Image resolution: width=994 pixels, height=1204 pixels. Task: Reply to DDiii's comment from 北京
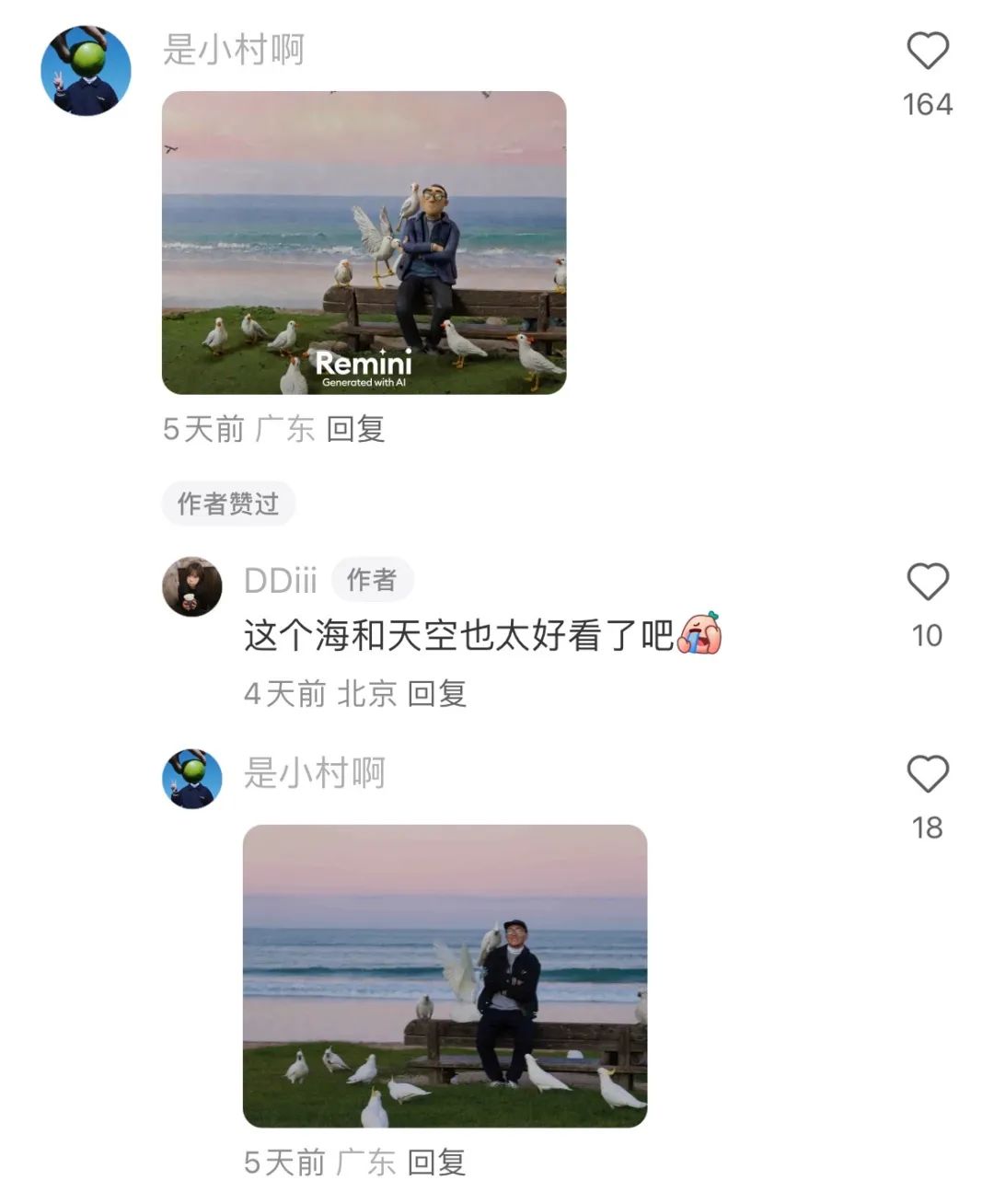tap(436, 693)
